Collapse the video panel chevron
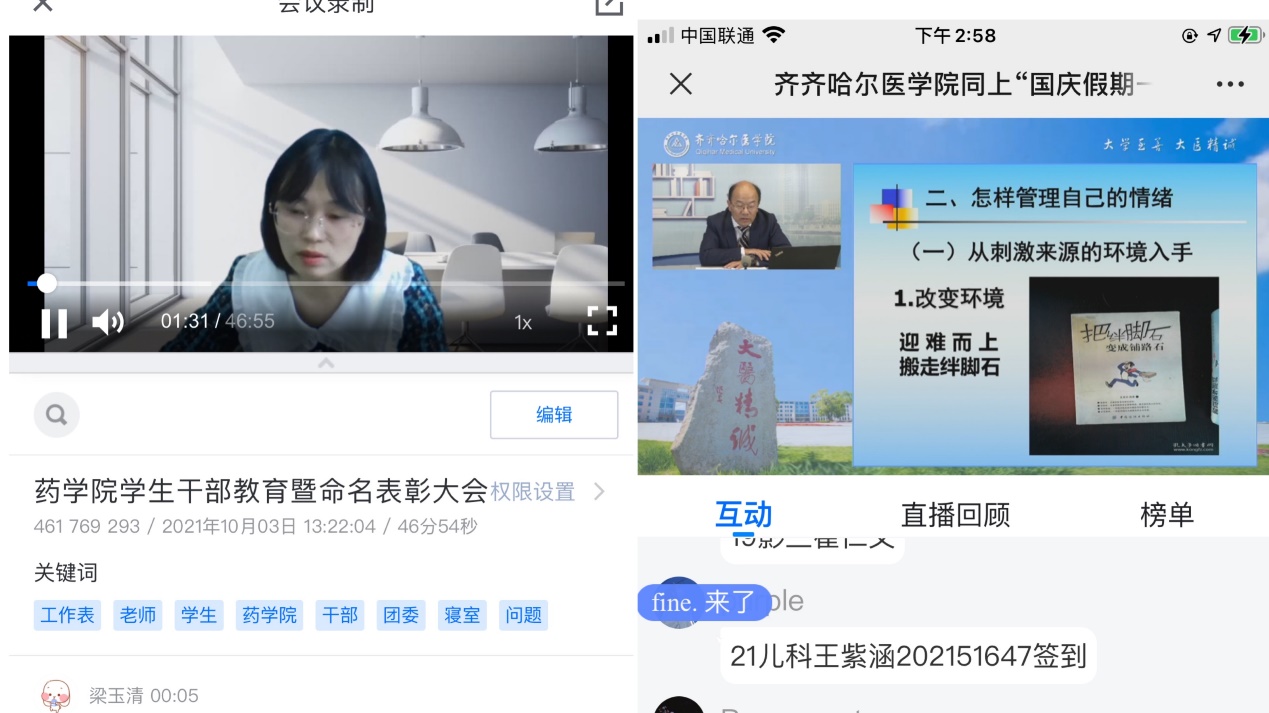Screen dimensions: 1269x713 point(325,363)
